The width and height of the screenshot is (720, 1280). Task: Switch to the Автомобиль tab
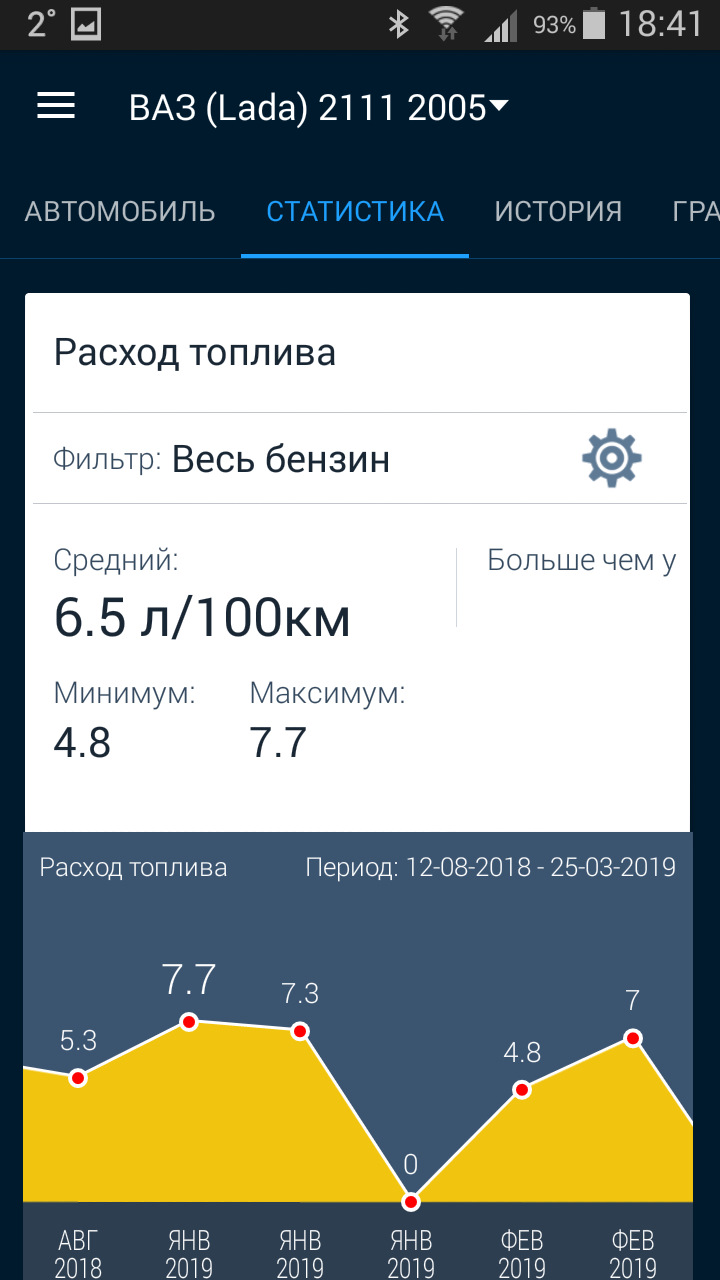(x=120, y=212)
